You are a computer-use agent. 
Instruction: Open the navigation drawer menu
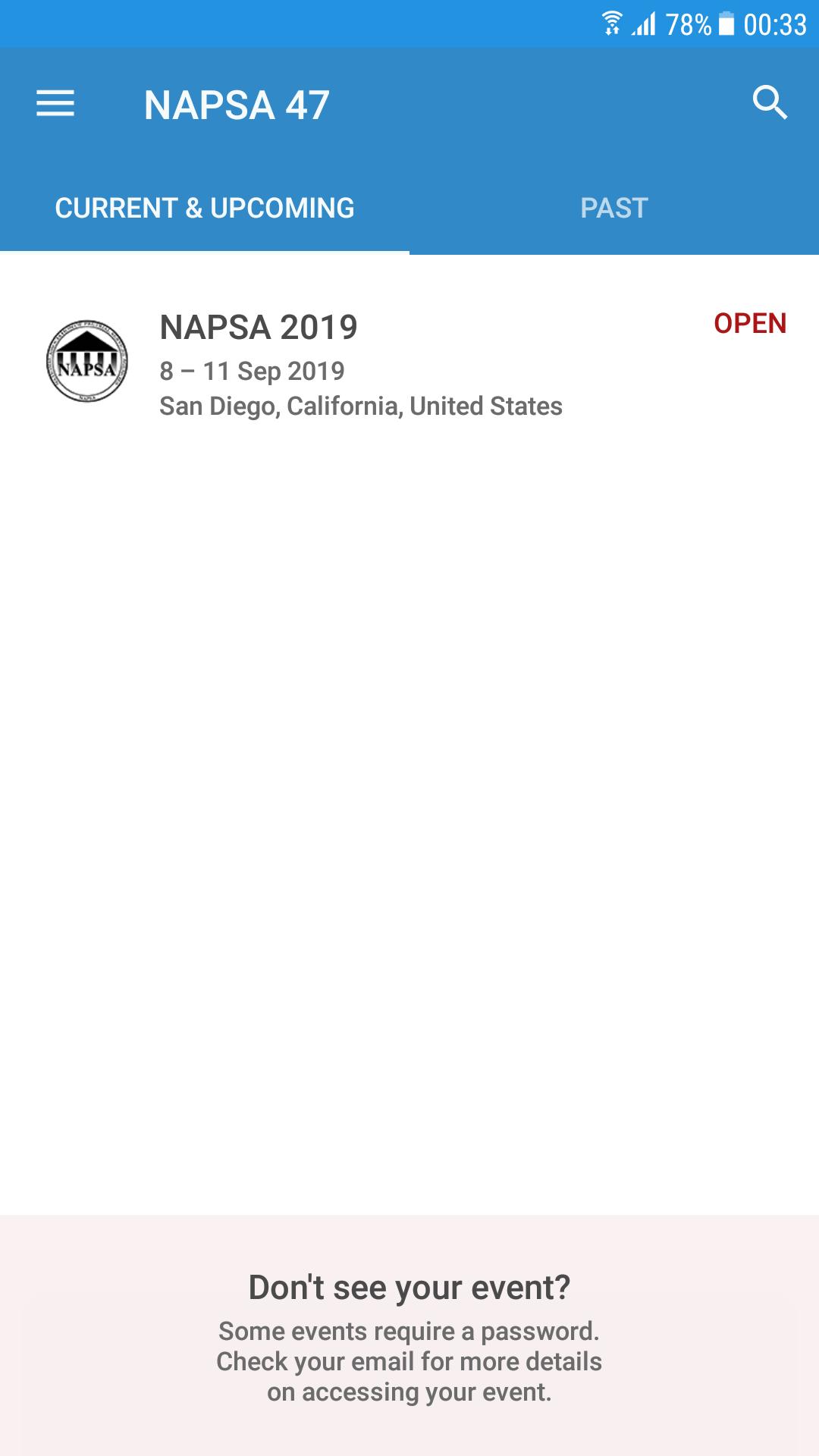point(55,105)
